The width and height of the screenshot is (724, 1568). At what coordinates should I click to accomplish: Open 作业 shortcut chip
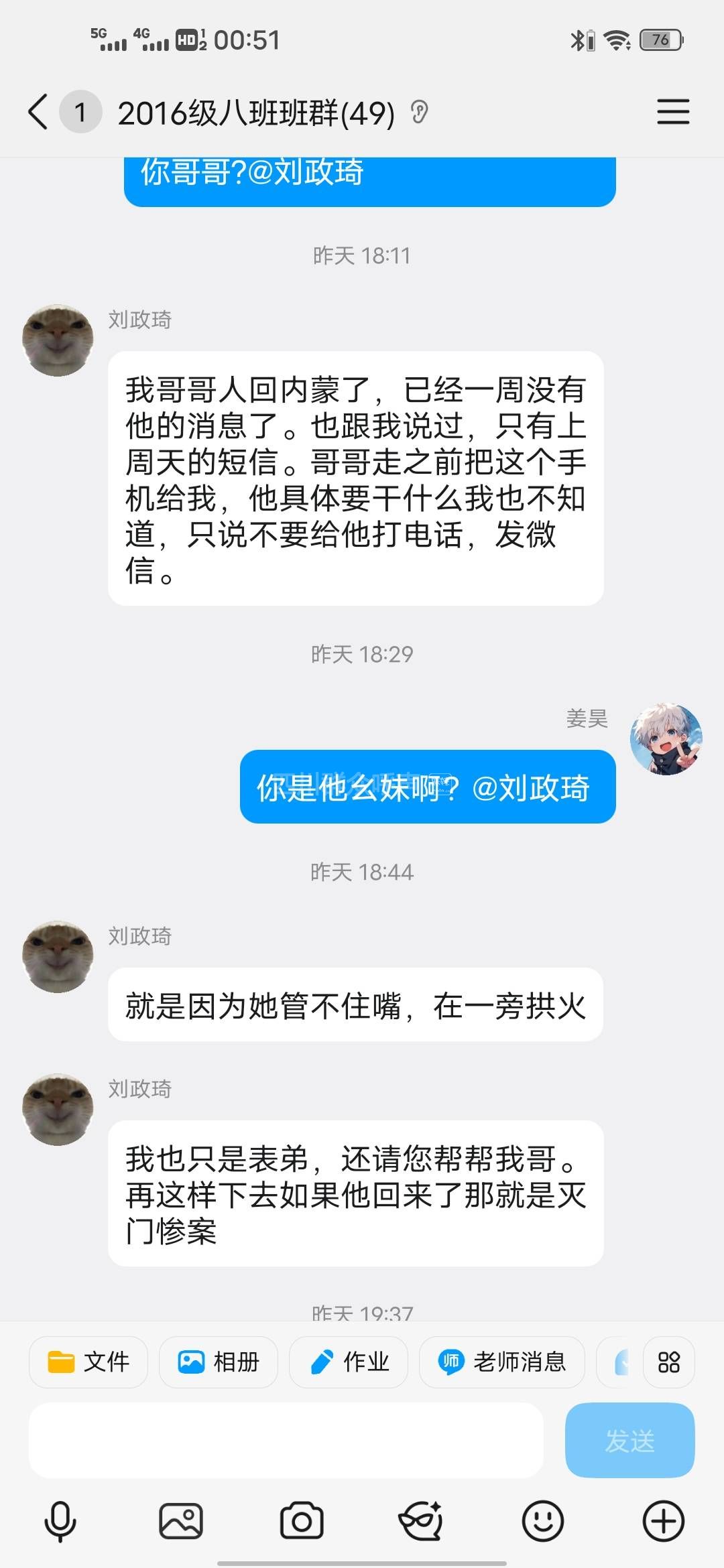click(349, 1362)
